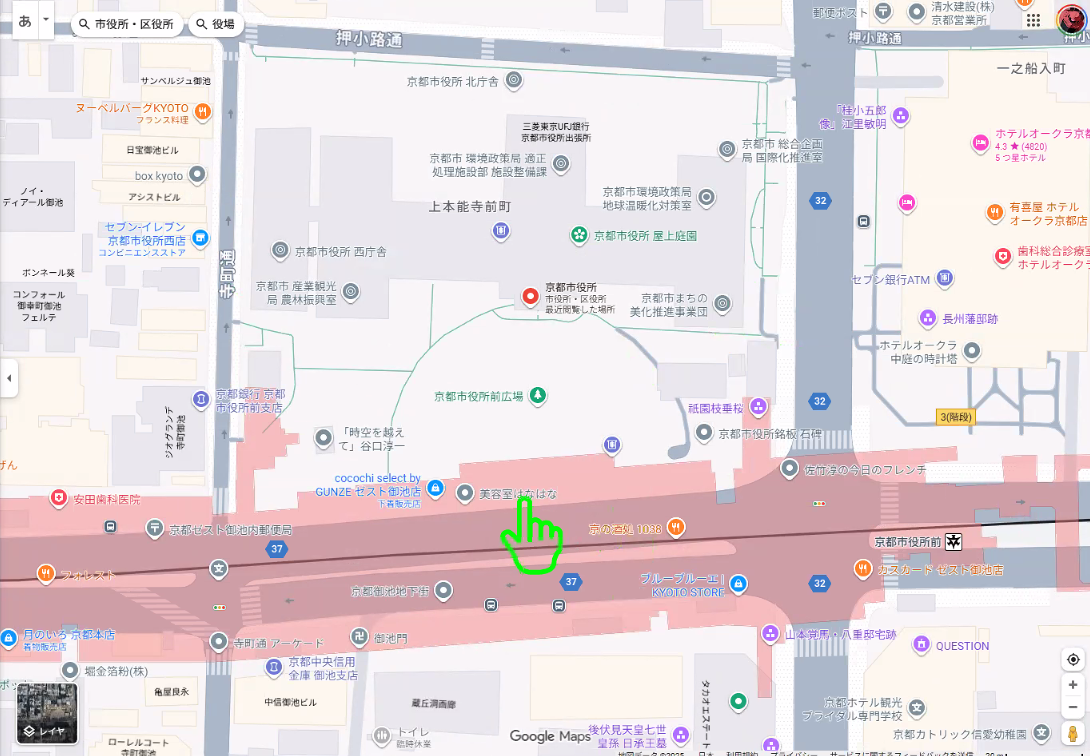Select the 京の惣菜 1038 restaurant marker
This screenshot has height=756, width=1090.
[676, 527]
